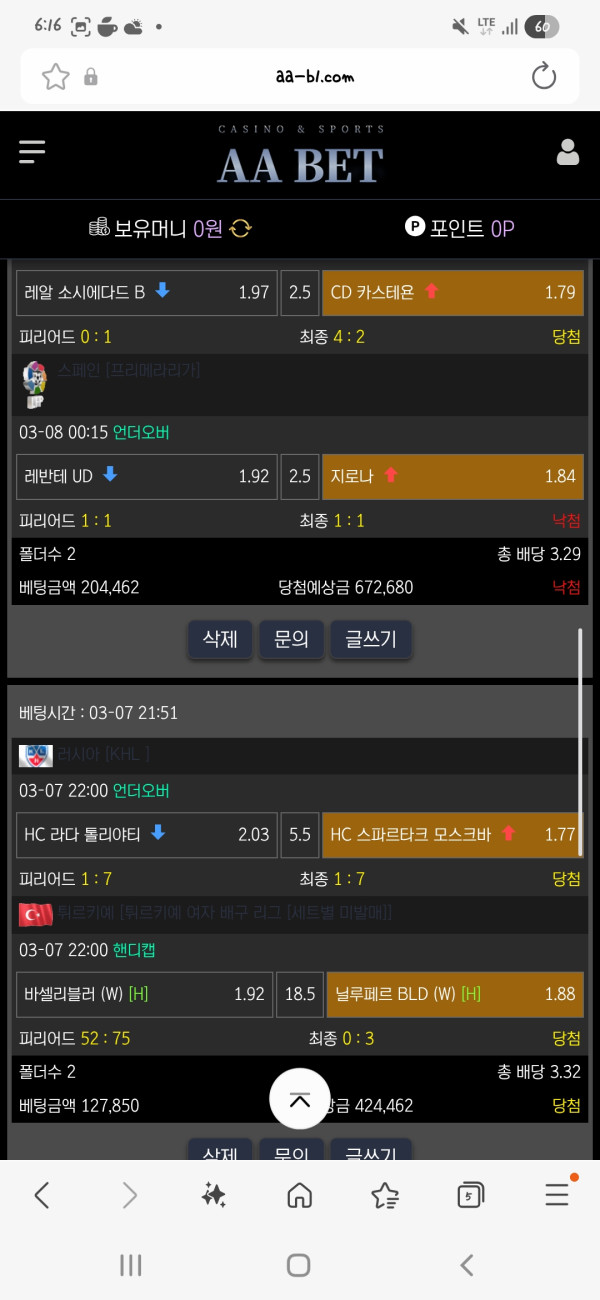The width and height of the screenshot is (600, 1300).
Task: Open the hamburger drawer menu
Action: pos(32,152)
